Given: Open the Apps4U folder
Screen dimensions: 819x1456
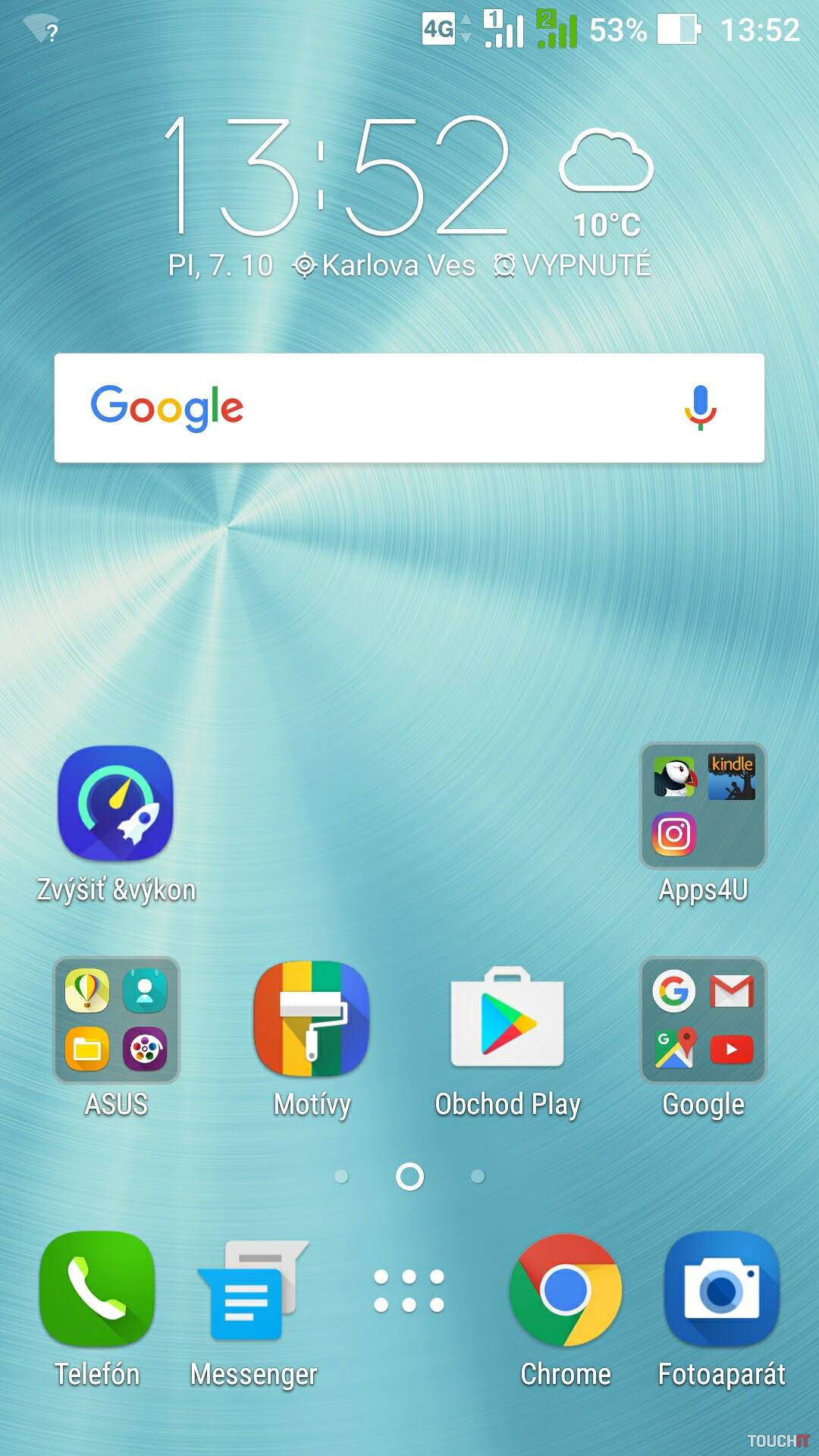Looking at the screenshot, I should pos(703,806).
